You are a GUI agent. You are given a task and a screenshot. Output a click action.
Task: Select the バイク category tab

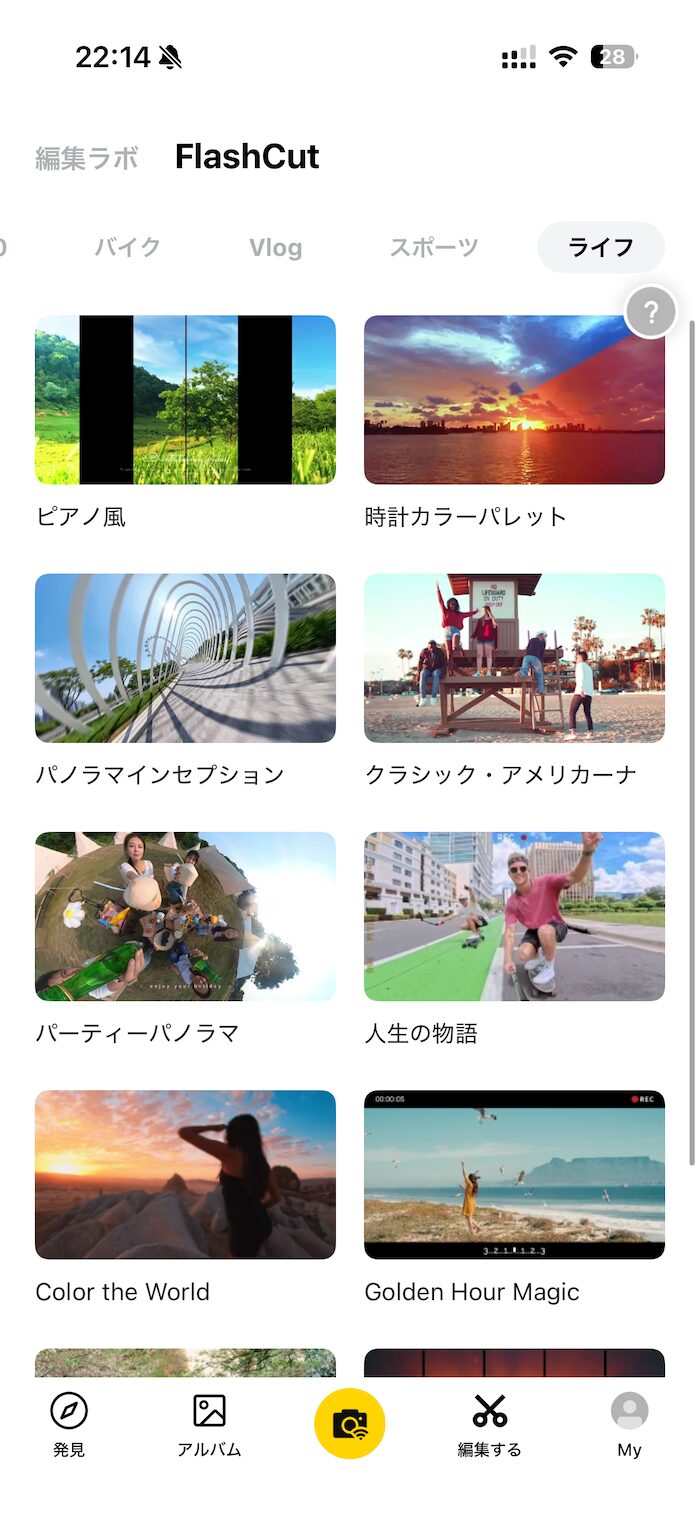point(128,248)
